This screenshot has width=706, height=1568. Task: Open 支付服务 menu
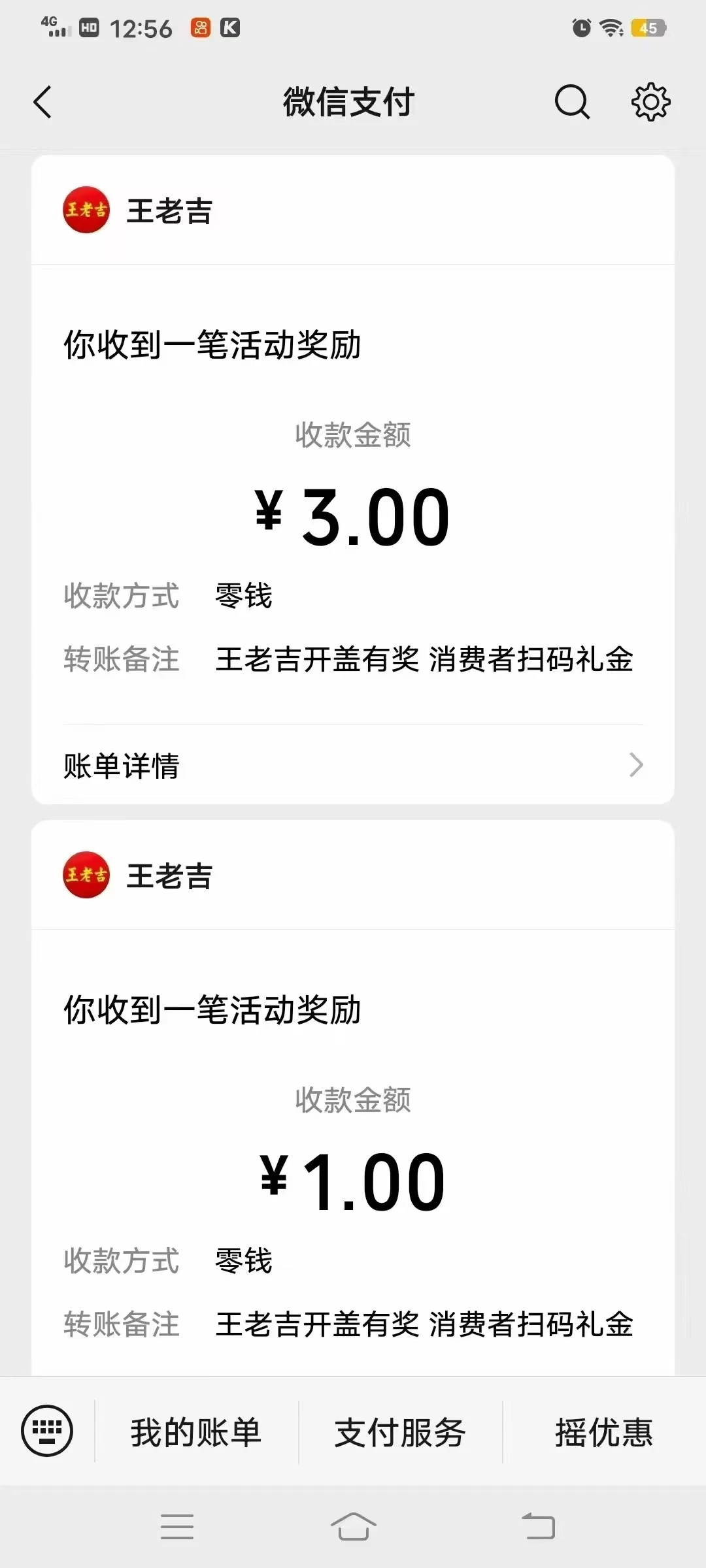click(400, 1432)
